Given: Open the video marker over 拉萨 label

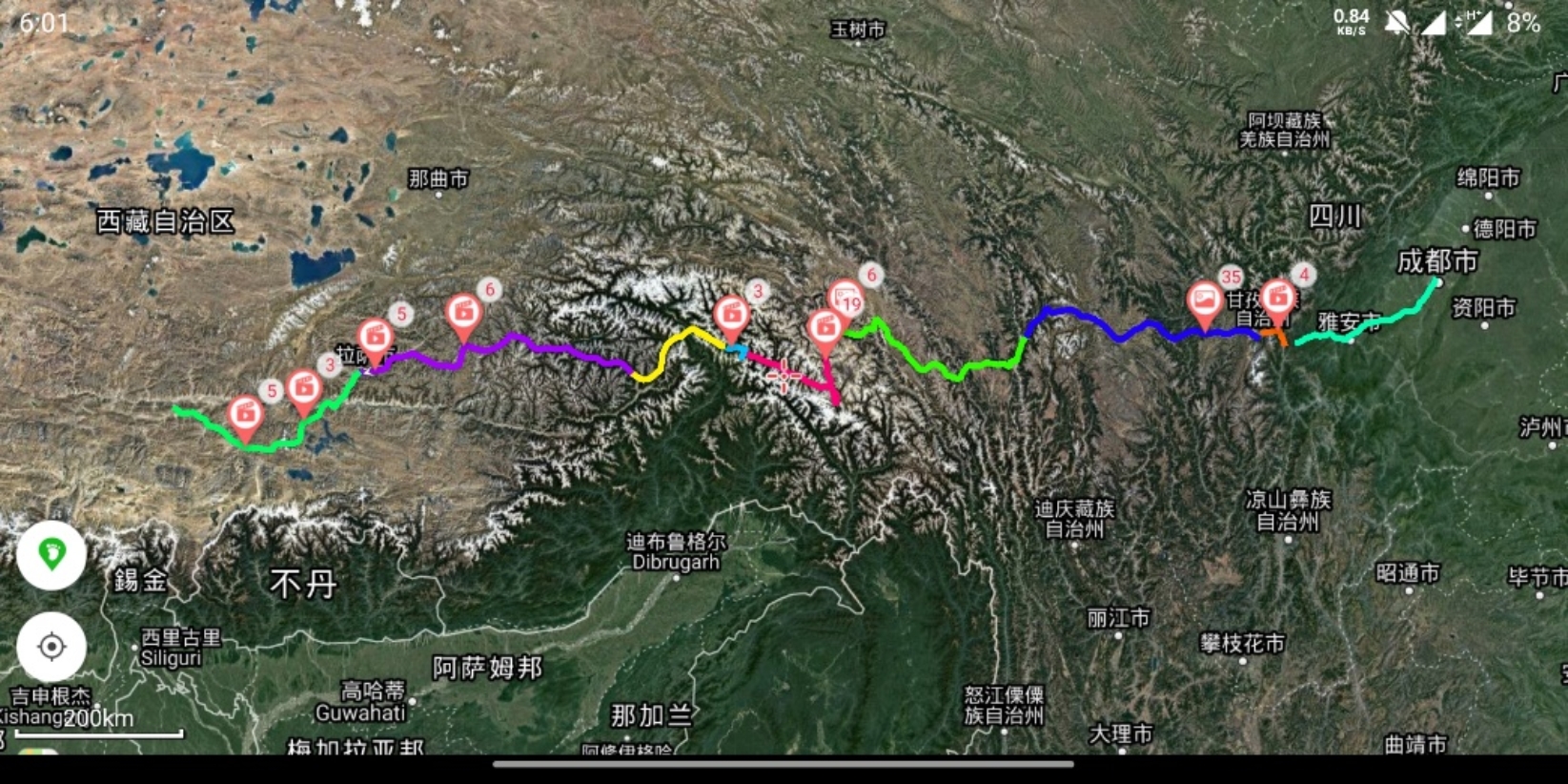Looking at the screenshot, I should [376, 338].
